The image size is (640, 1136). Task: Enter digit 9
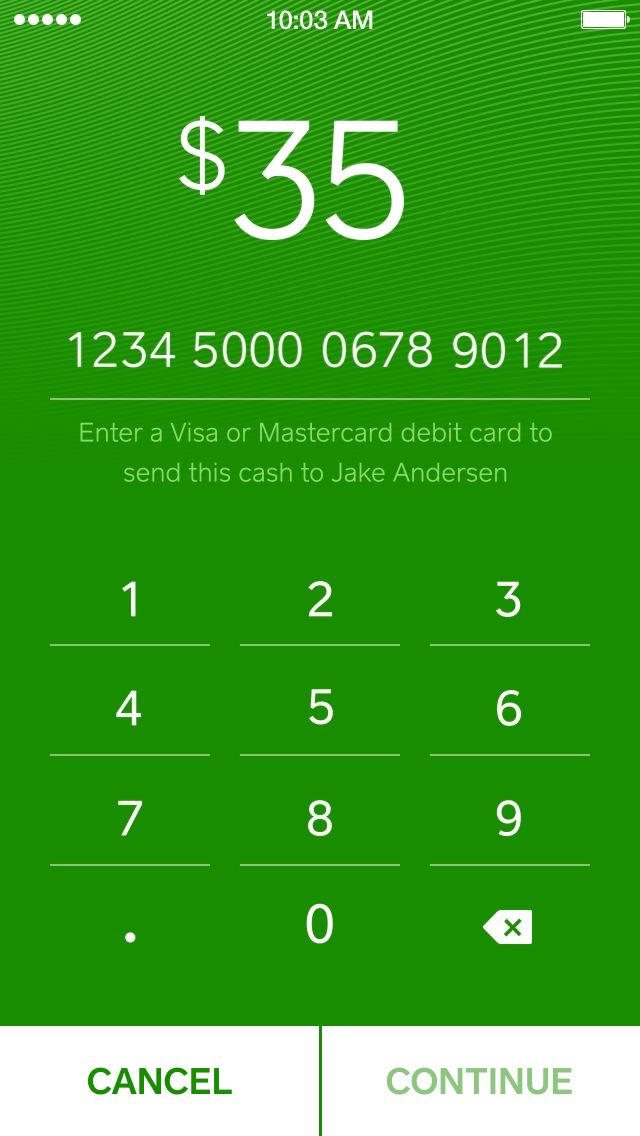[510, 819]
